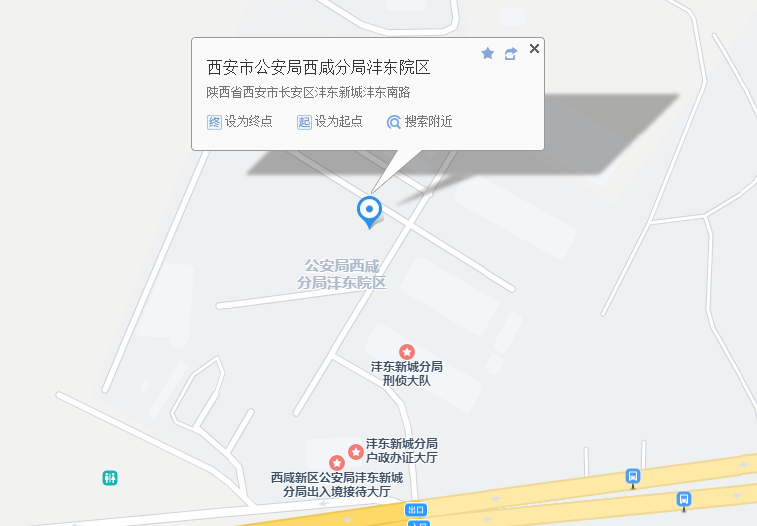Open 西咸新区公安局沣东新城分局出入境接待大厅 marker
The width and height of the screenshot is (757, 526).
tap(337, 463)
